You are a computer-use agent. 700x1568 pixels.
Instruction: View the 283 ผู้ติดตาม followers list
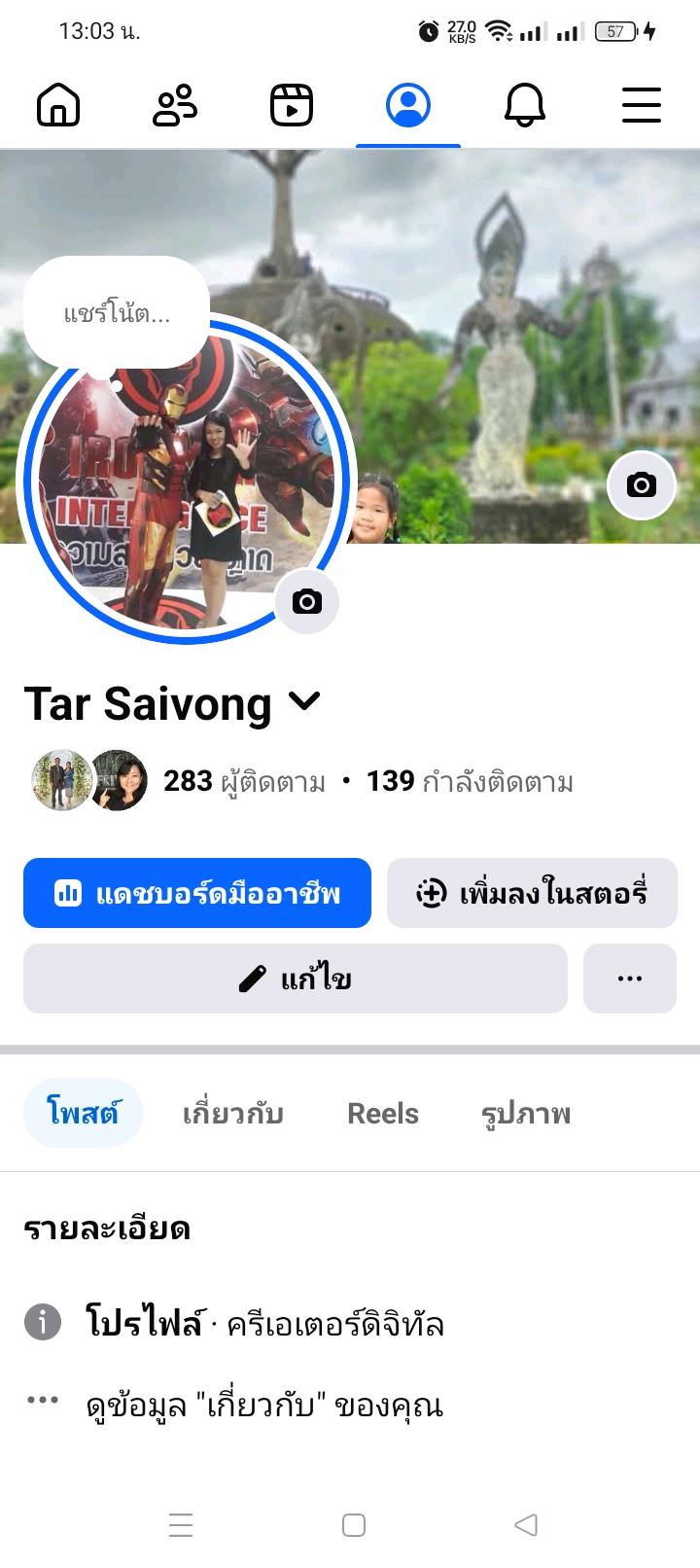244,781
